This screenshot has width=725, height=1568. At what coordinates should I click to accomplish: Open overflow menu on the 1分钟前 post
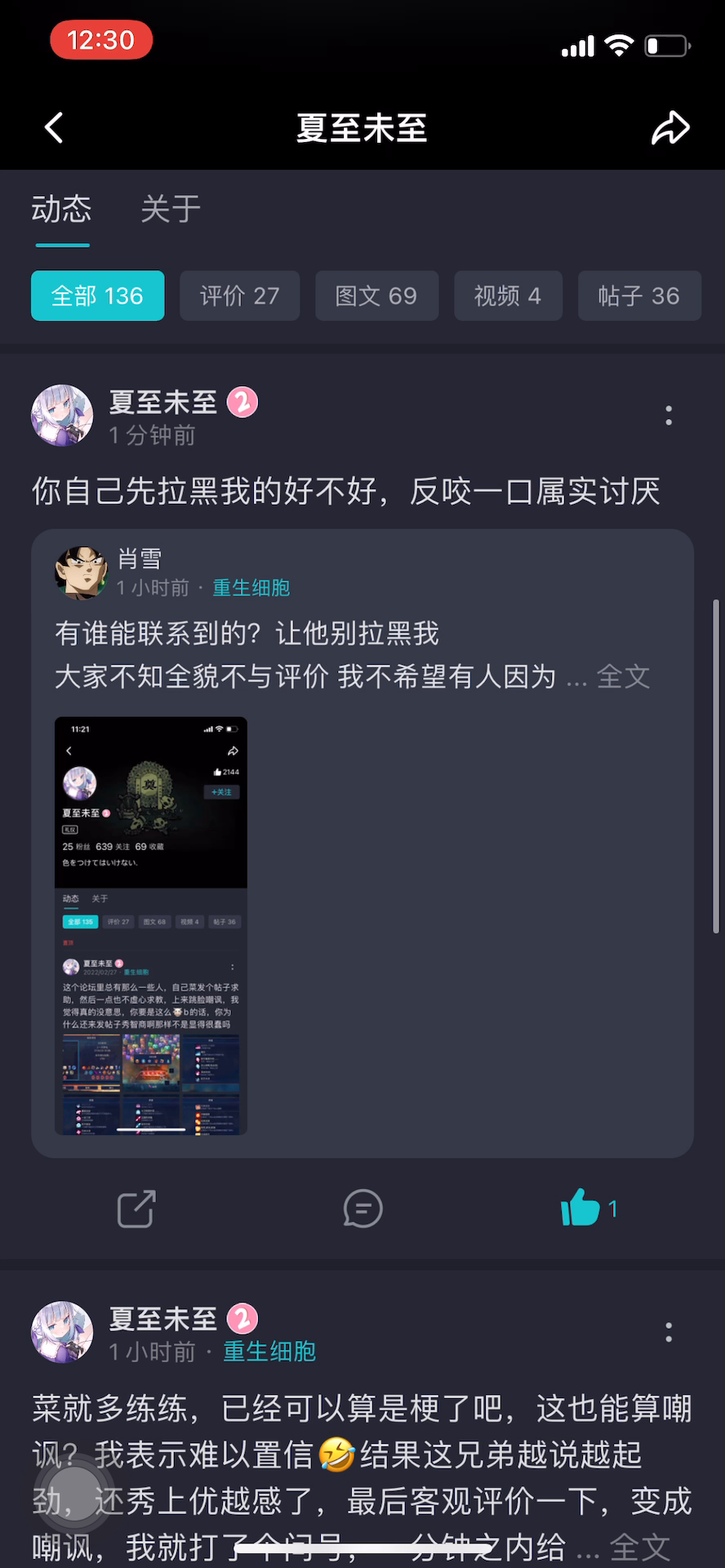[669, 416]
